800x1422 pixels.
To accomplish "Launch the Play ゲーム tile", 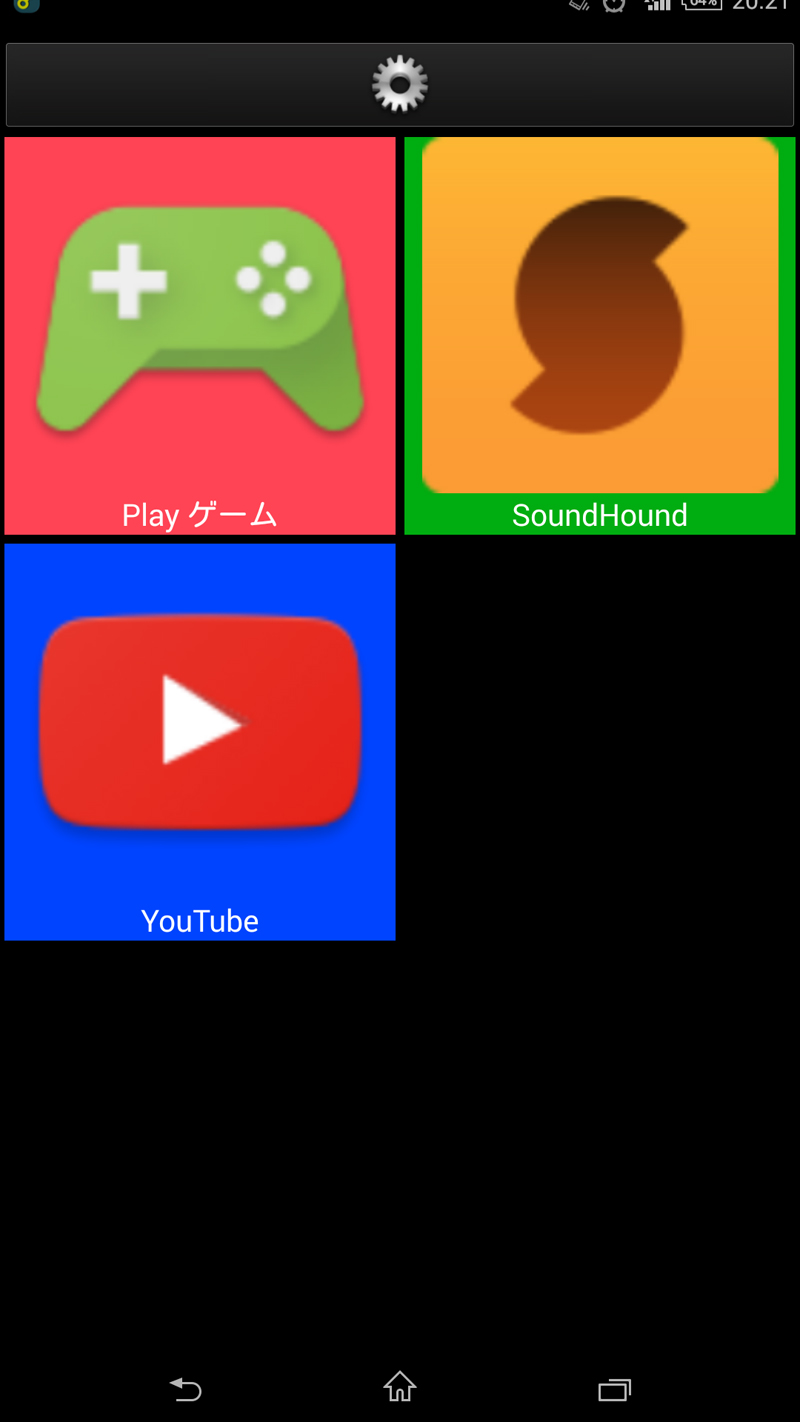I will click(200, 336).
